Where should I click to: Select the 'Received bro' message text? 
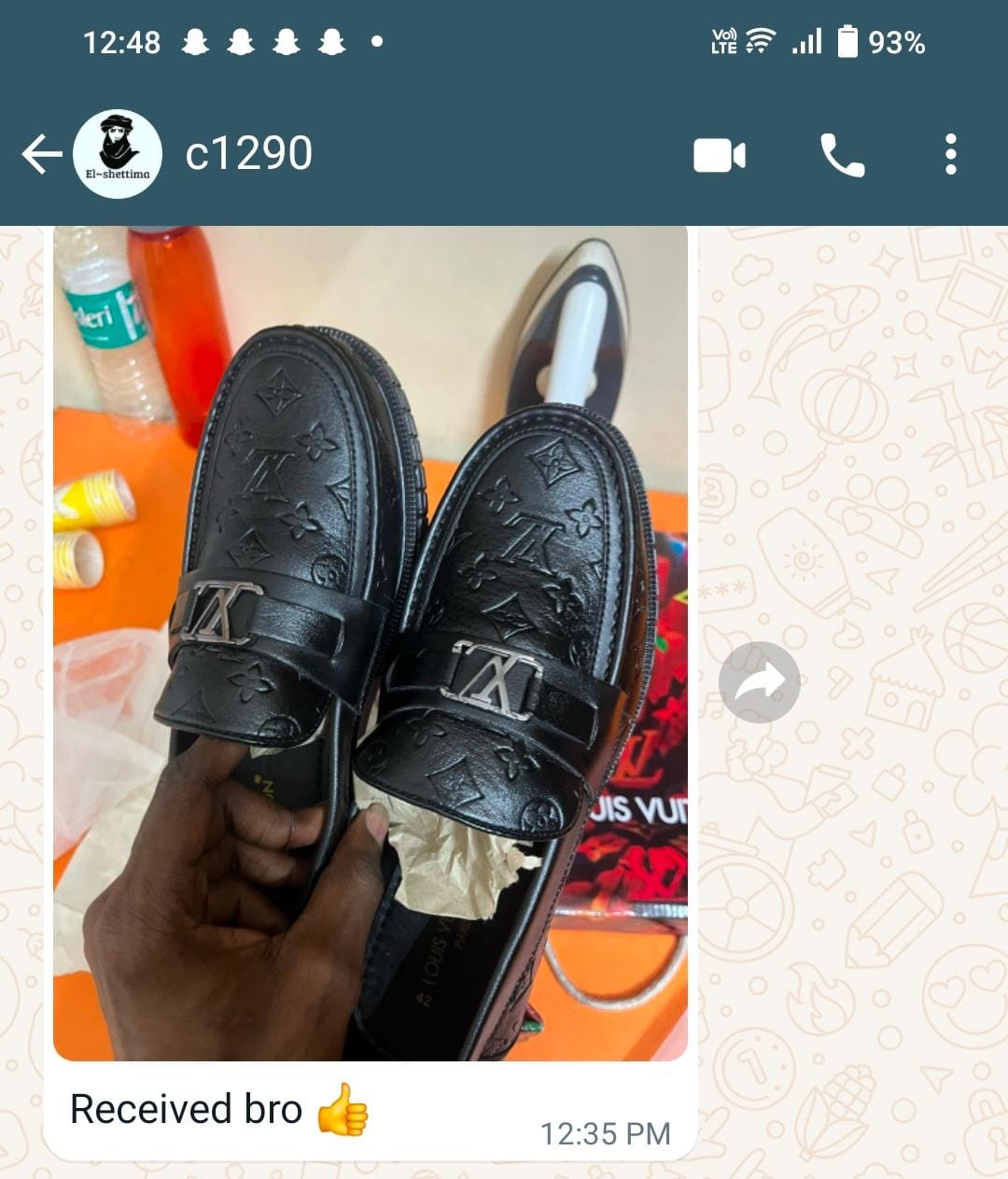(x=185, y=1111)
